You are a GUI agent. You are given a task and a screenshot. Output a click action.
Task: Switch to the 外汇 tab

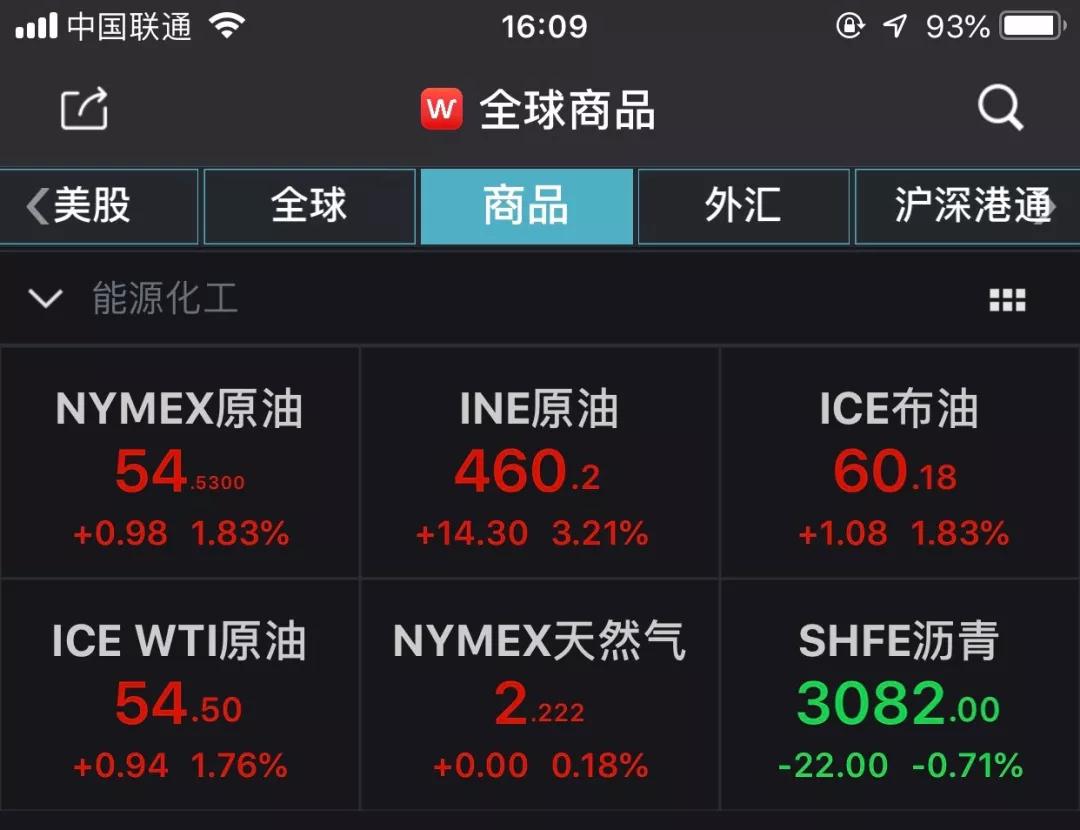(x=743, y=207)
